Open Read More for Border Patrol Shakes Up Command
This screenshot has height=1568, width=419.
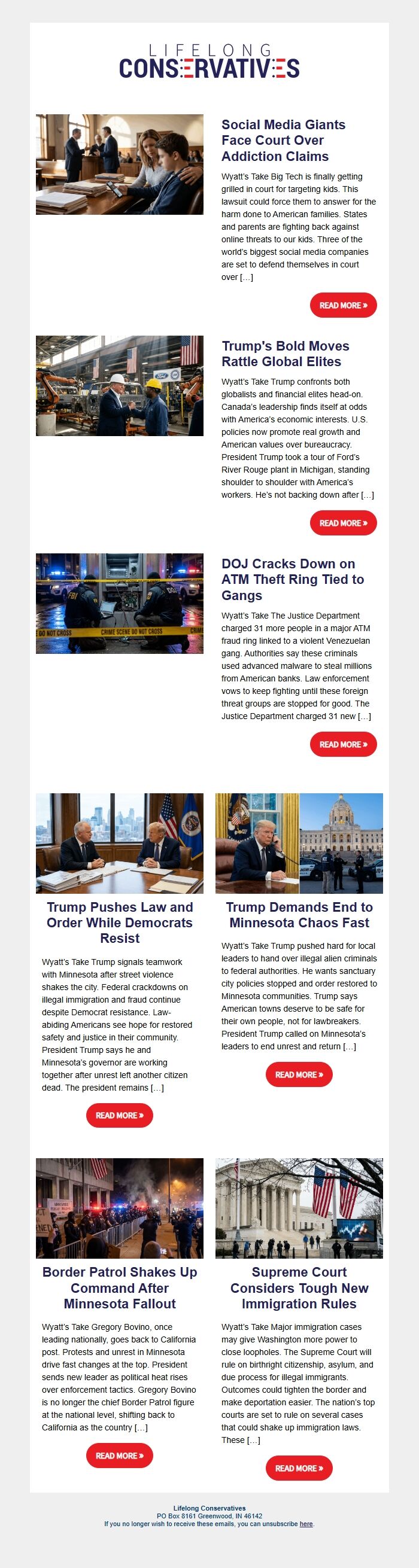point(119,1456)
